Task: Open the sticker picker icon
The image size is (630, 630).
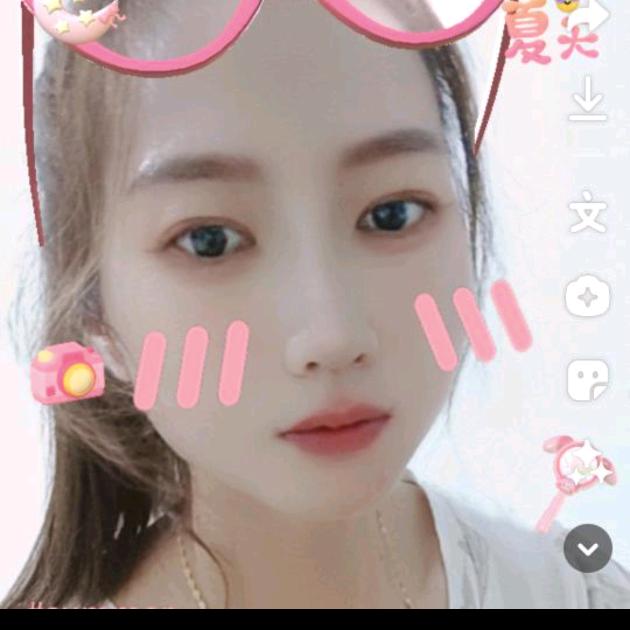Action: [x=588, y=380]
